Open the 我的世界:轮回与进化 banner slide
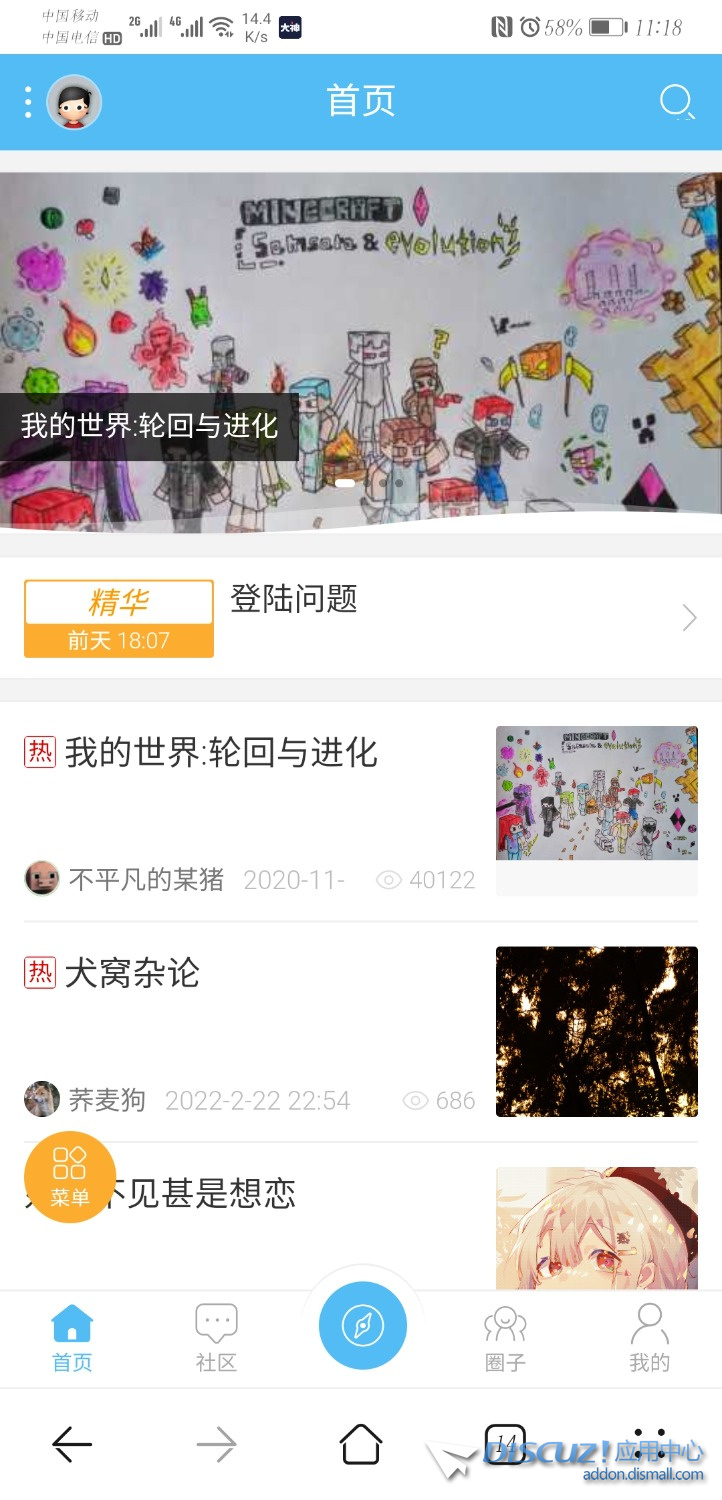722x1500 pixels. [361, 352]
